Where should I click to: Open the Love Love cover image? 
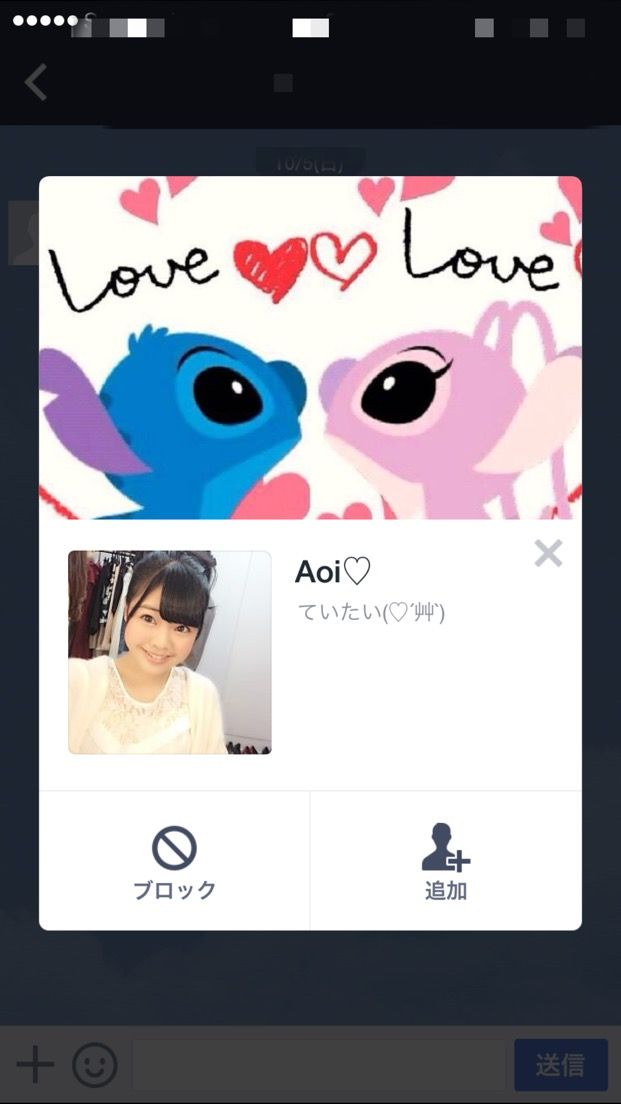(310, 347)
